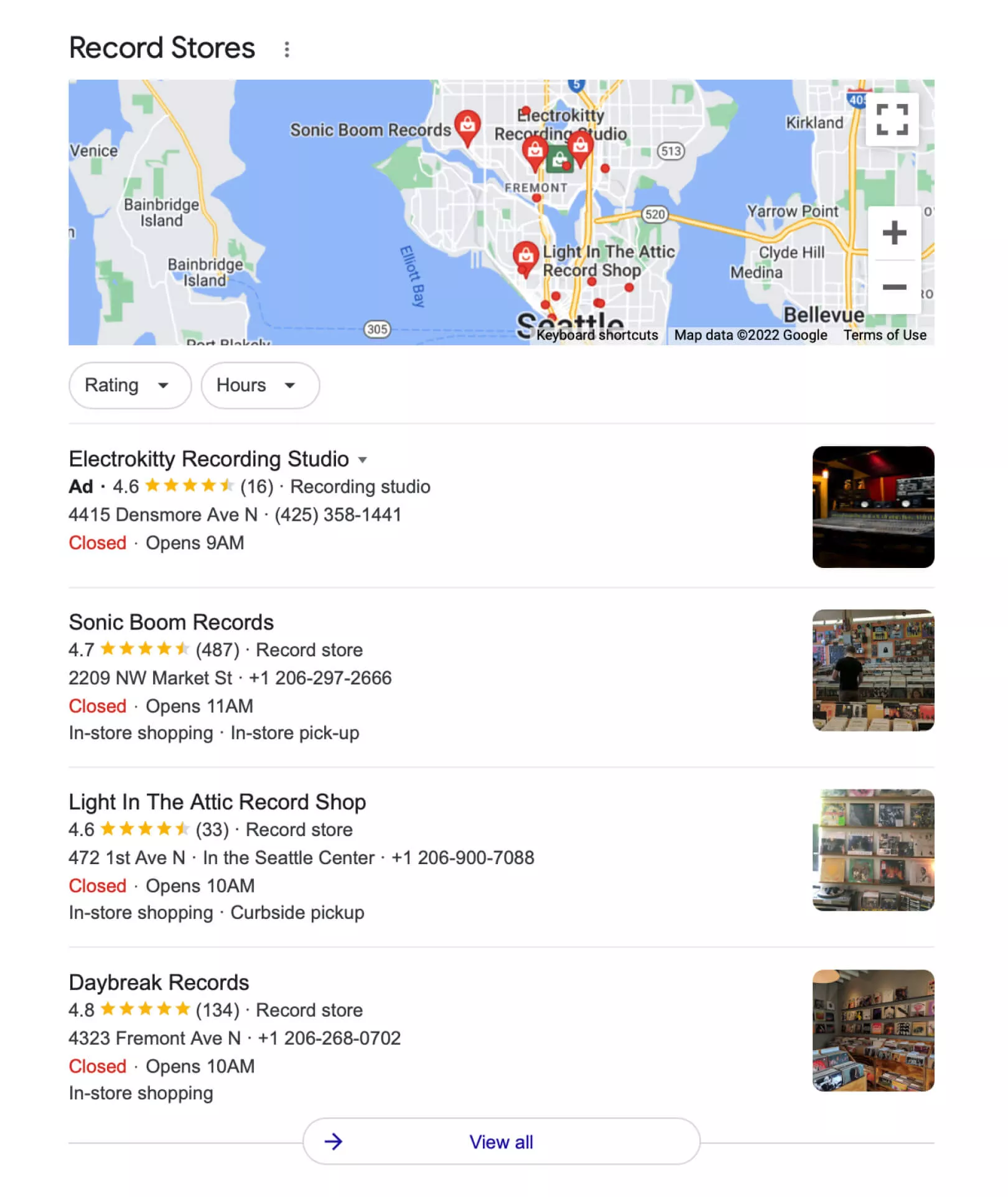
Task: Open the Rating filter dropdown
Action: 129,385
